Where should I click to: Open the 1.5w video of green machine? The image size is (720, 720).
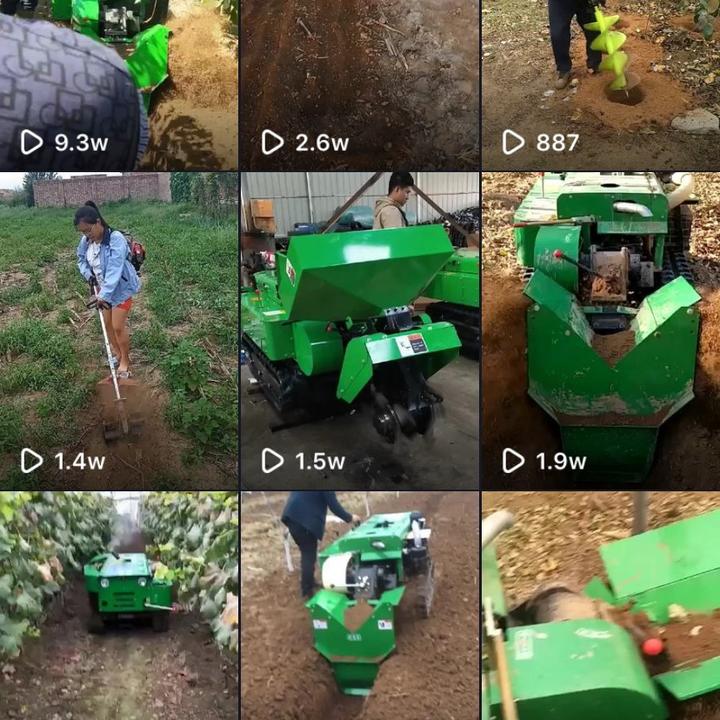pos(359,330)
